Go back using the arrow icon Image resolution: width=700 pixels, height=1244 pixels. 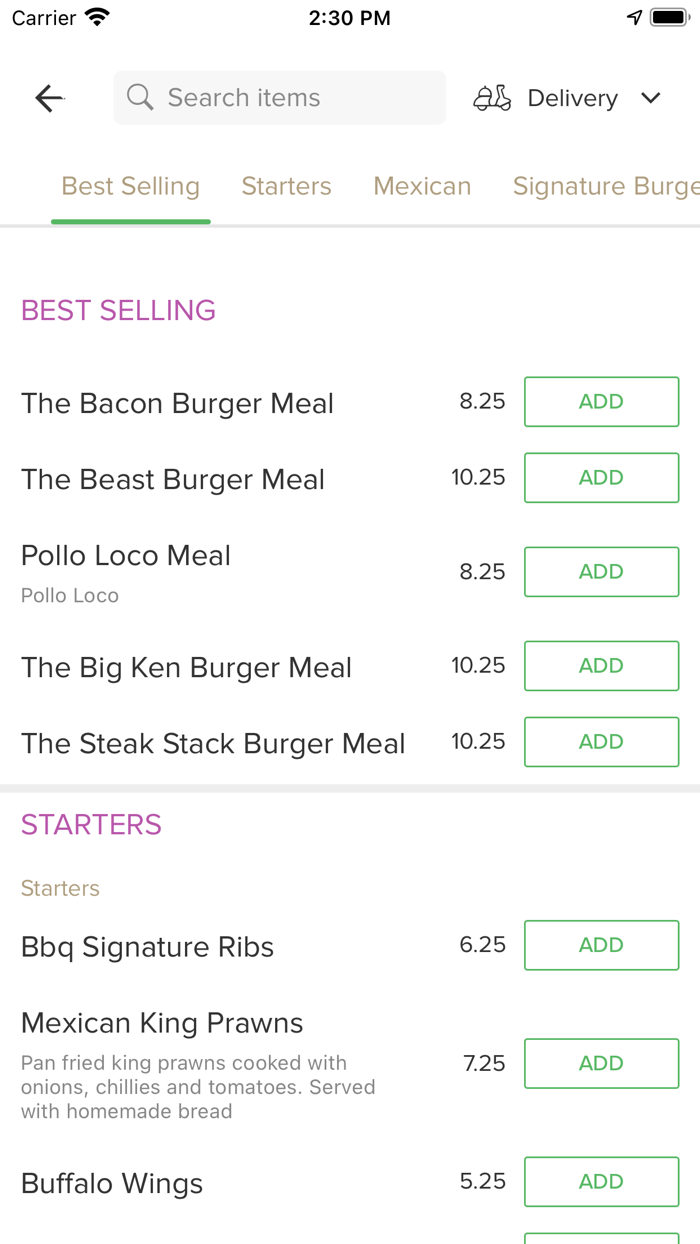pos(49,98)
